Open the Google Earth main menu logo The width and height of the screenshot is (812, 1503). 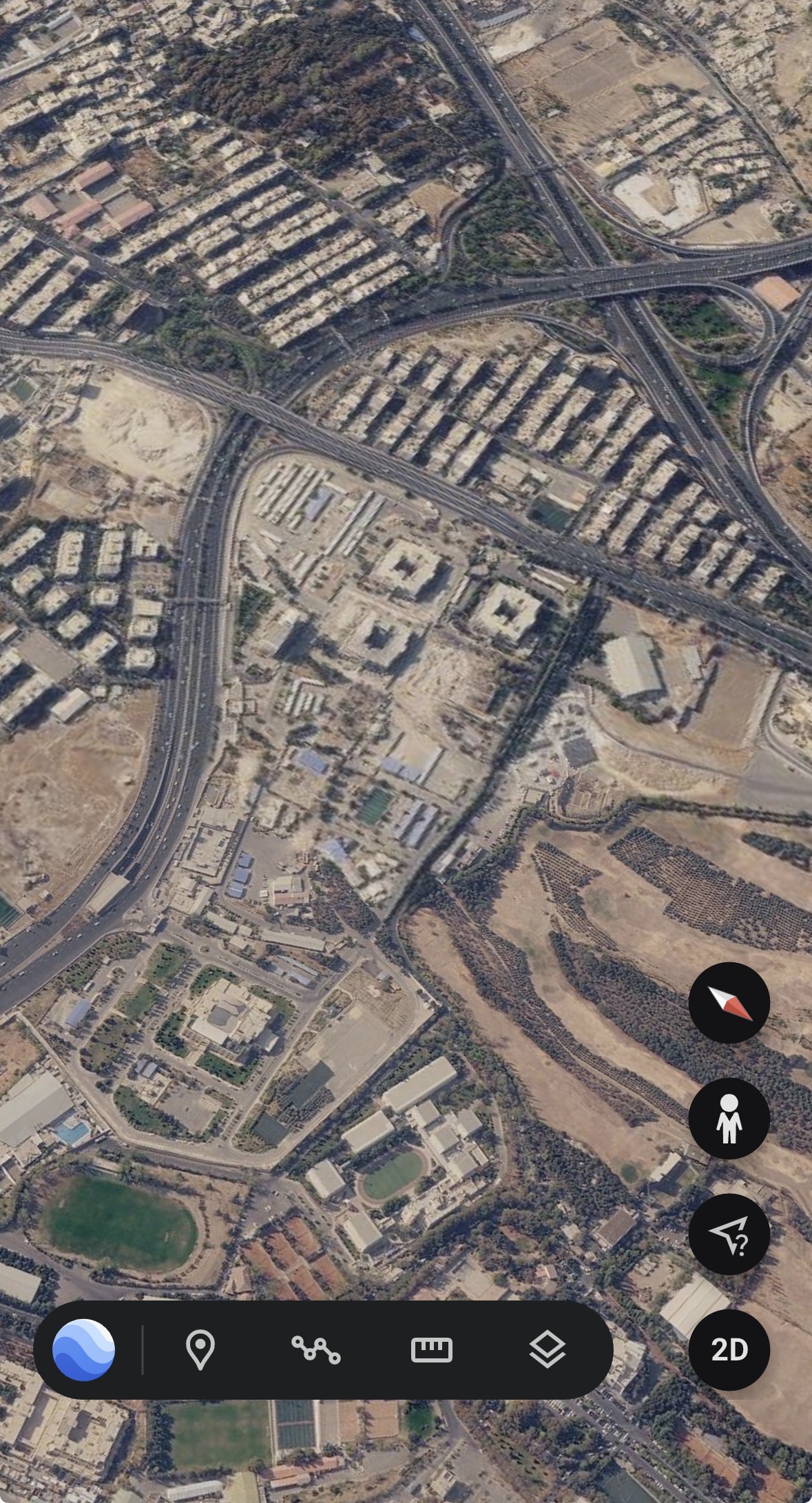pos(84,1349)
